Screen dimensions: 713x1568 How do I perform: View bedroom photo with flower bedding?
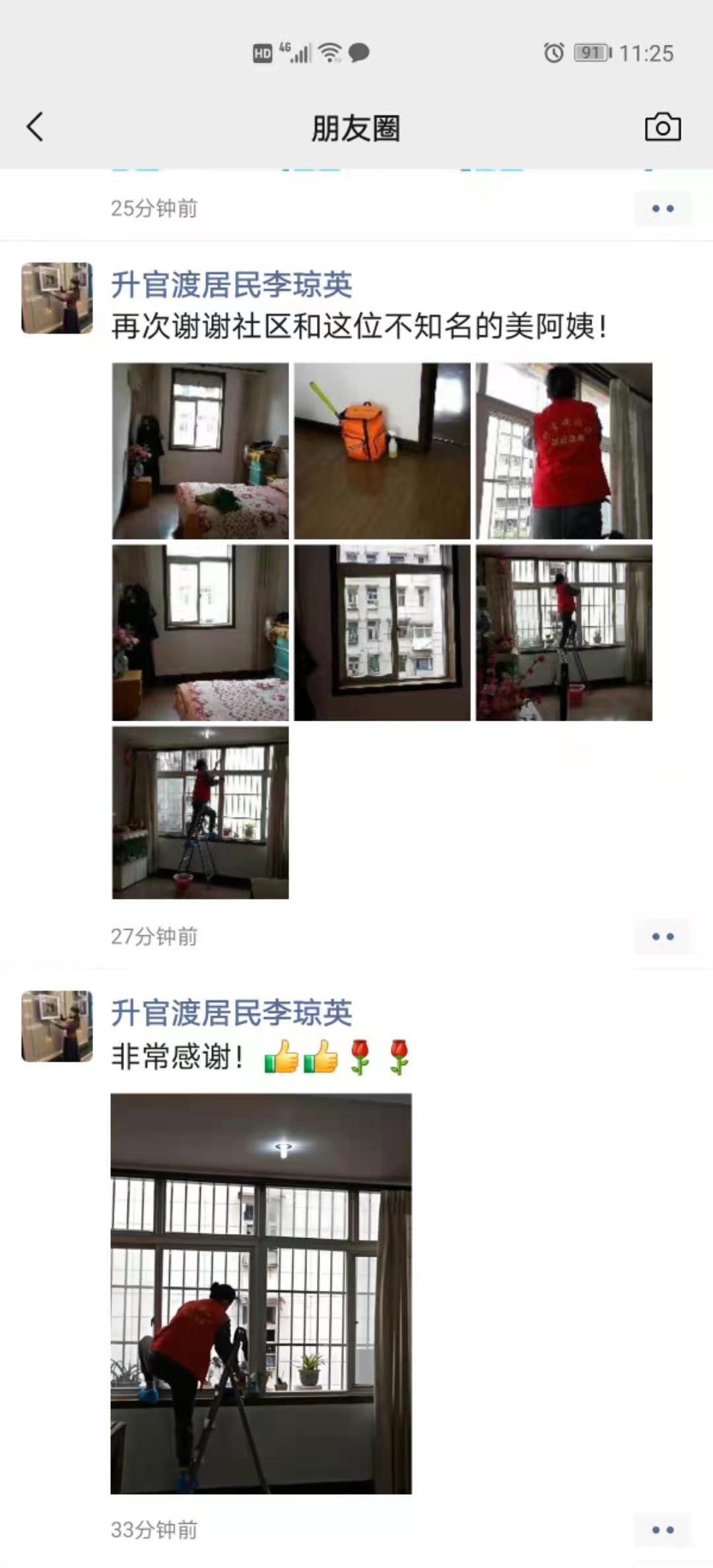200,451
